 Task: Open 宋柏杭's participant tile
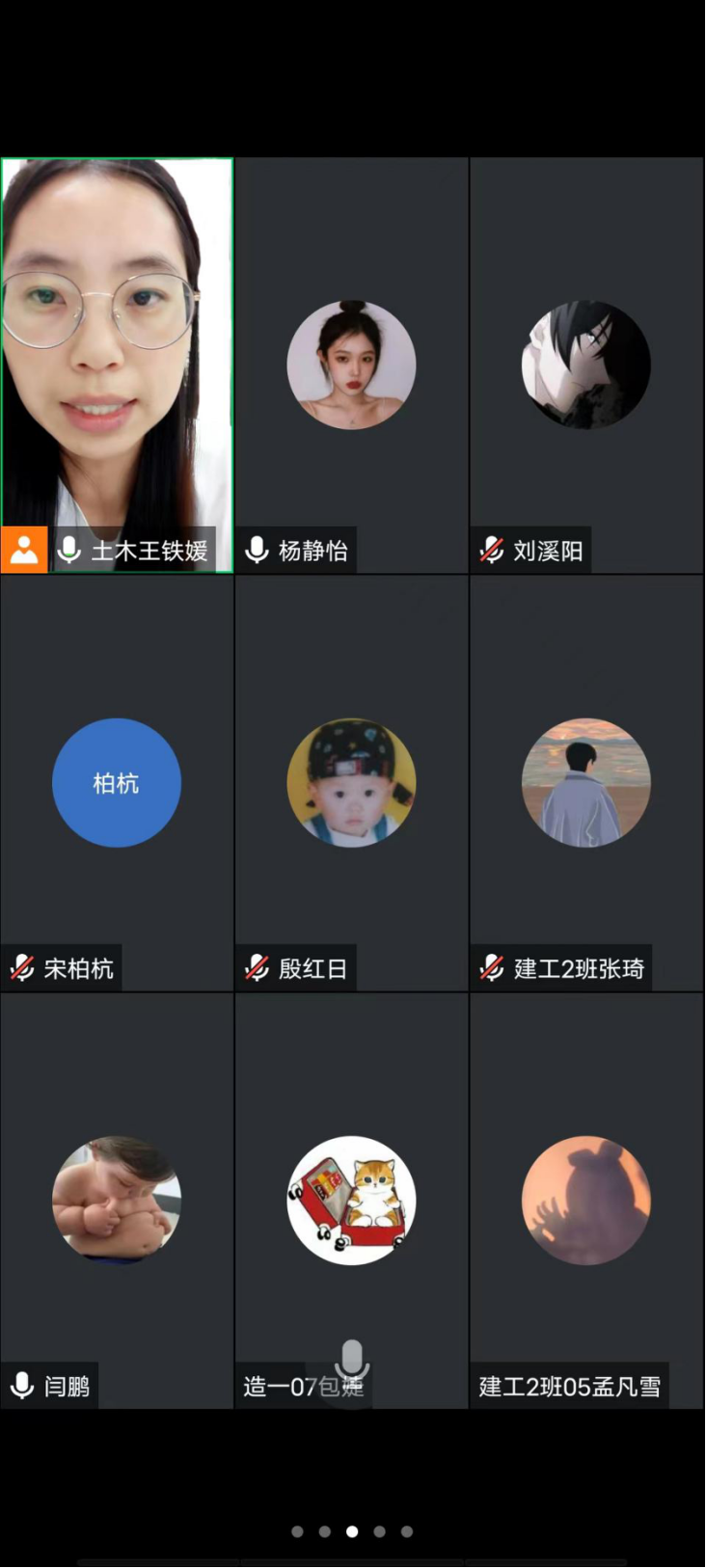click(x=117, y=783)
